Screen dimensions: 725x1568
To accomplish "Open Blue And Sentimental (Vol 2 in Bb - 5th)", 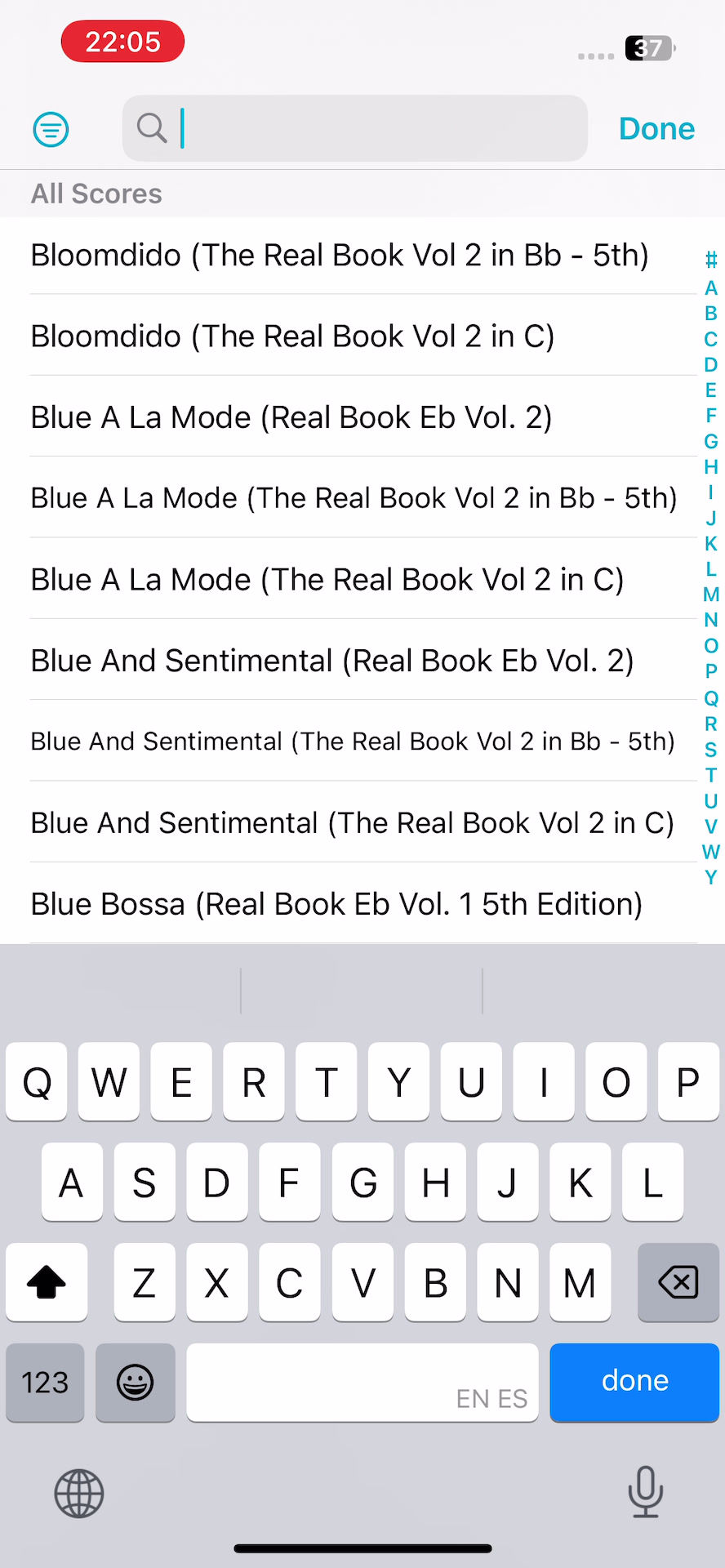I will 353,741.
